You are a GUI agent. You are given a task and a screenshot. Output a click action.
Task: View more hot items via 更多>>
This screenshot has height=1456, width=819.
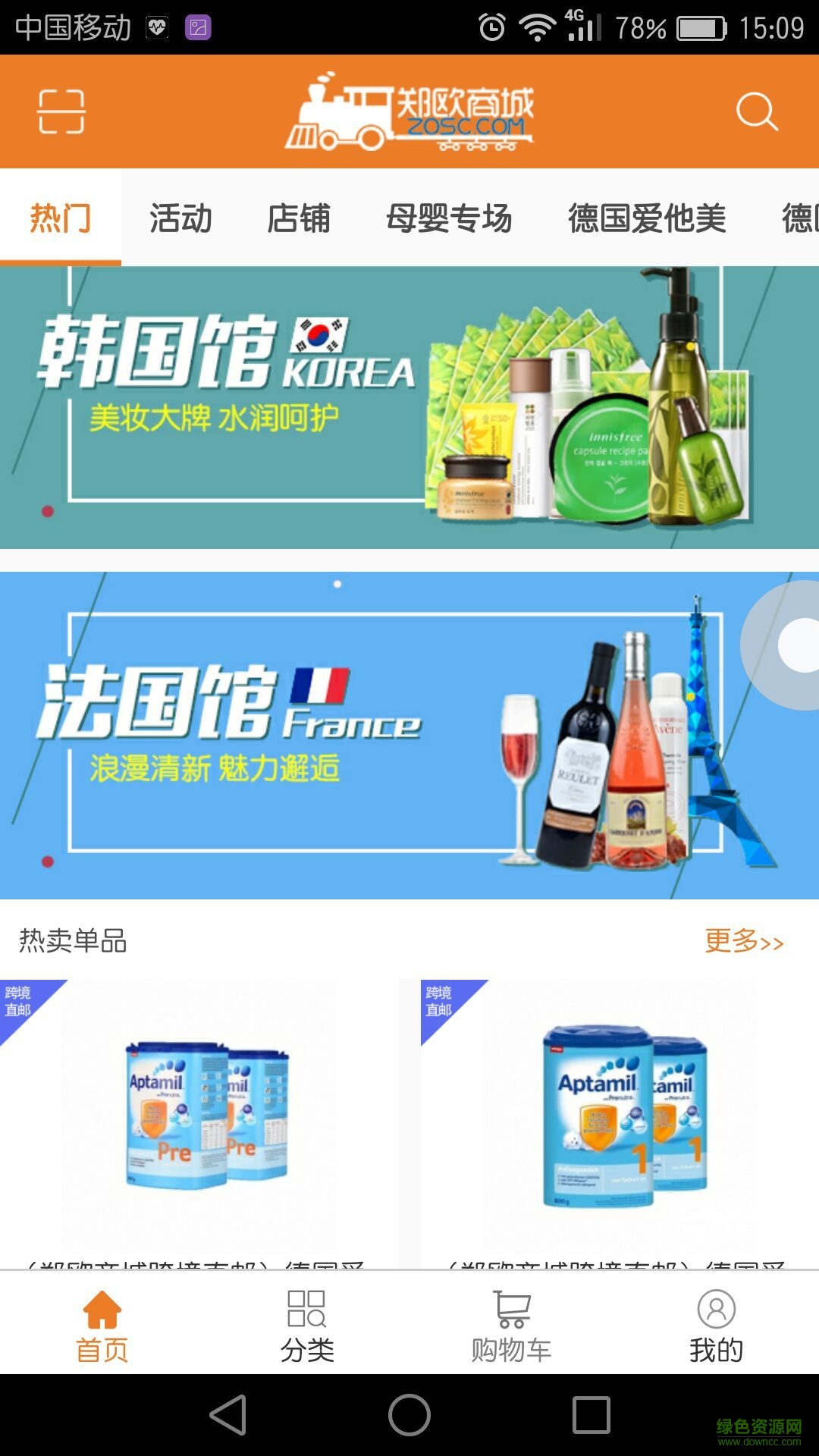pyautogui.click(x=743, y=941)
